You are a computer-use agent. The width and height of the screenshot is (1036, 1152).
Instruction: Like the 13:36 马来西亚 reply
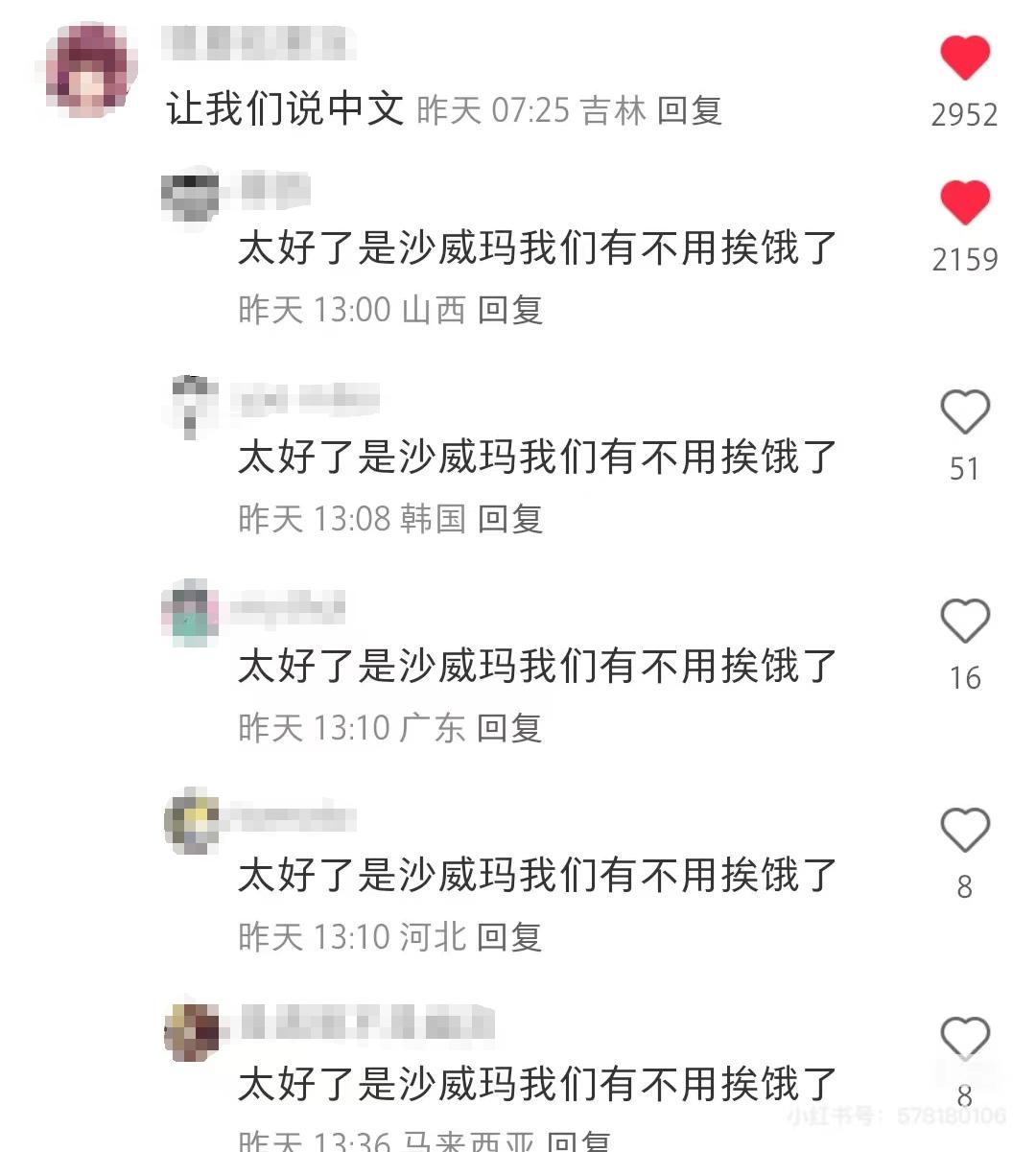pyautogui.click(x=964, y=1039)
